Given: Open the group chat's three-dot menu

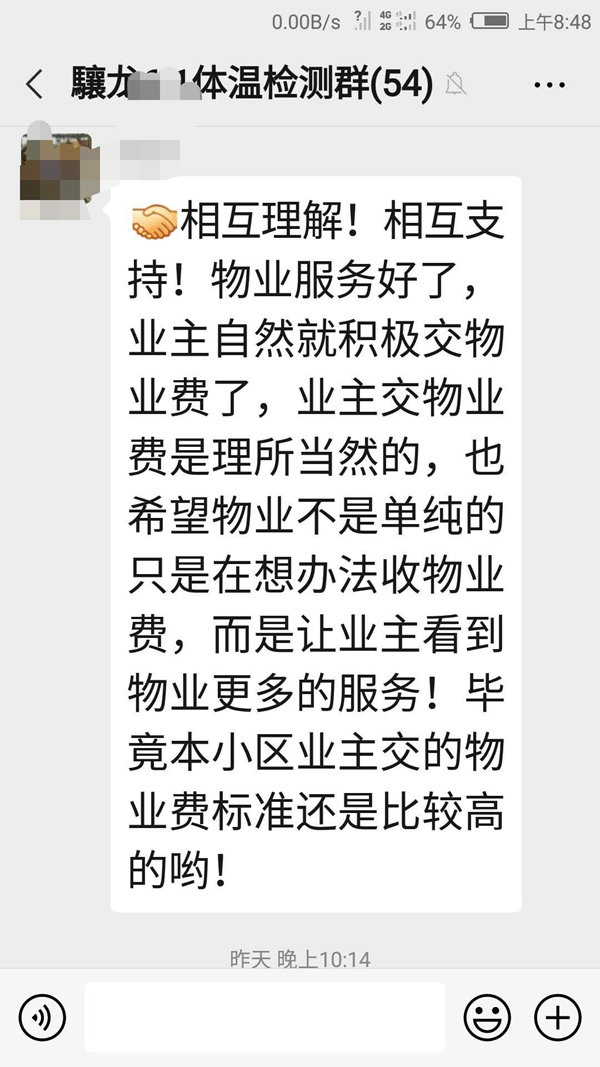Looking at the screenshot, I should [549, 85].
